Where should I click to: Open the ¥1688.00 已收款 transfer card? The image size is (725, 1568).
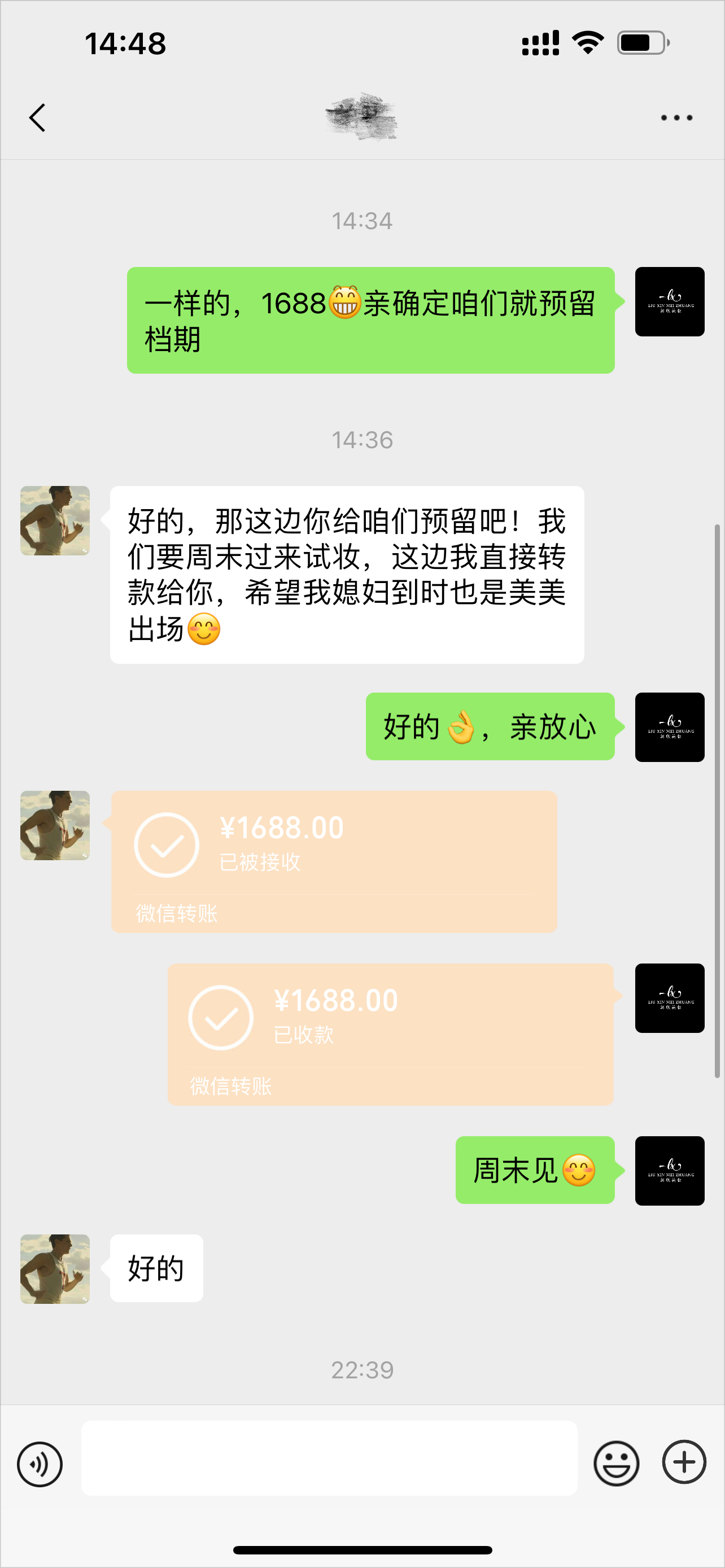(390, 1034)
